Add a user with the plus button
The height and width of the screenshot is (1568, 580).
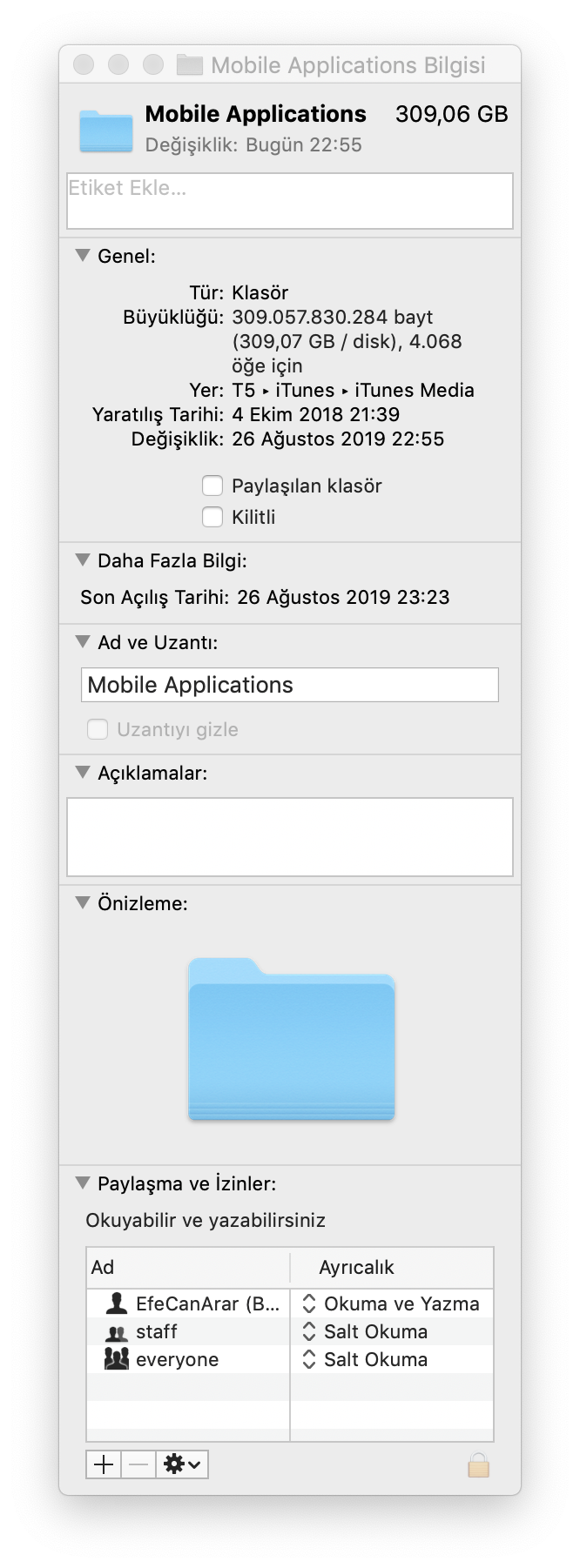(104, 1464)
